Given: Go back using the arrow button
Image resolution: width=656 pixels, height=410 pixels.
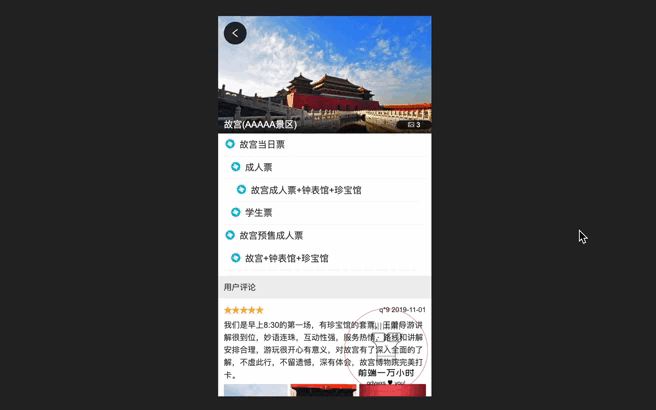Looking at the screenshot, I should click(x=235, y=33).
